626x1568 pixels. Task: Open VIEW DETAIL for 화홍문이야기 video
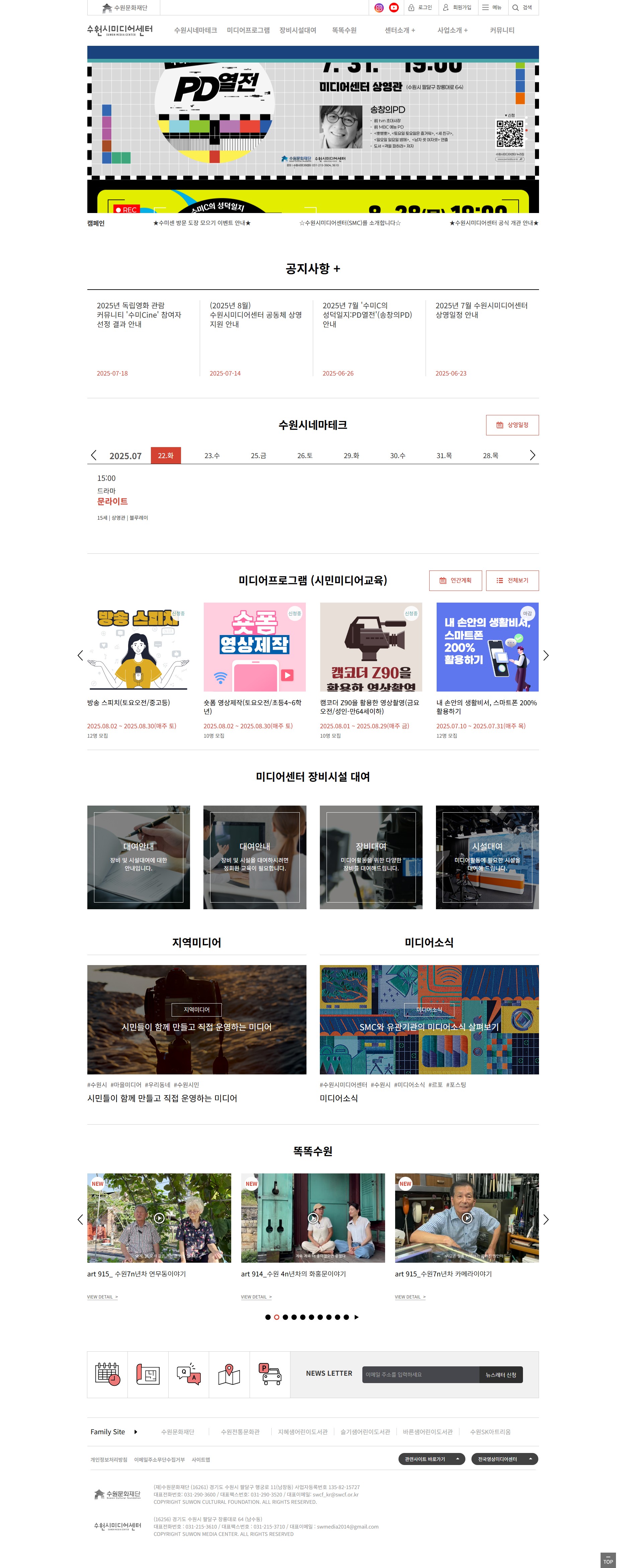(256, 1296)
